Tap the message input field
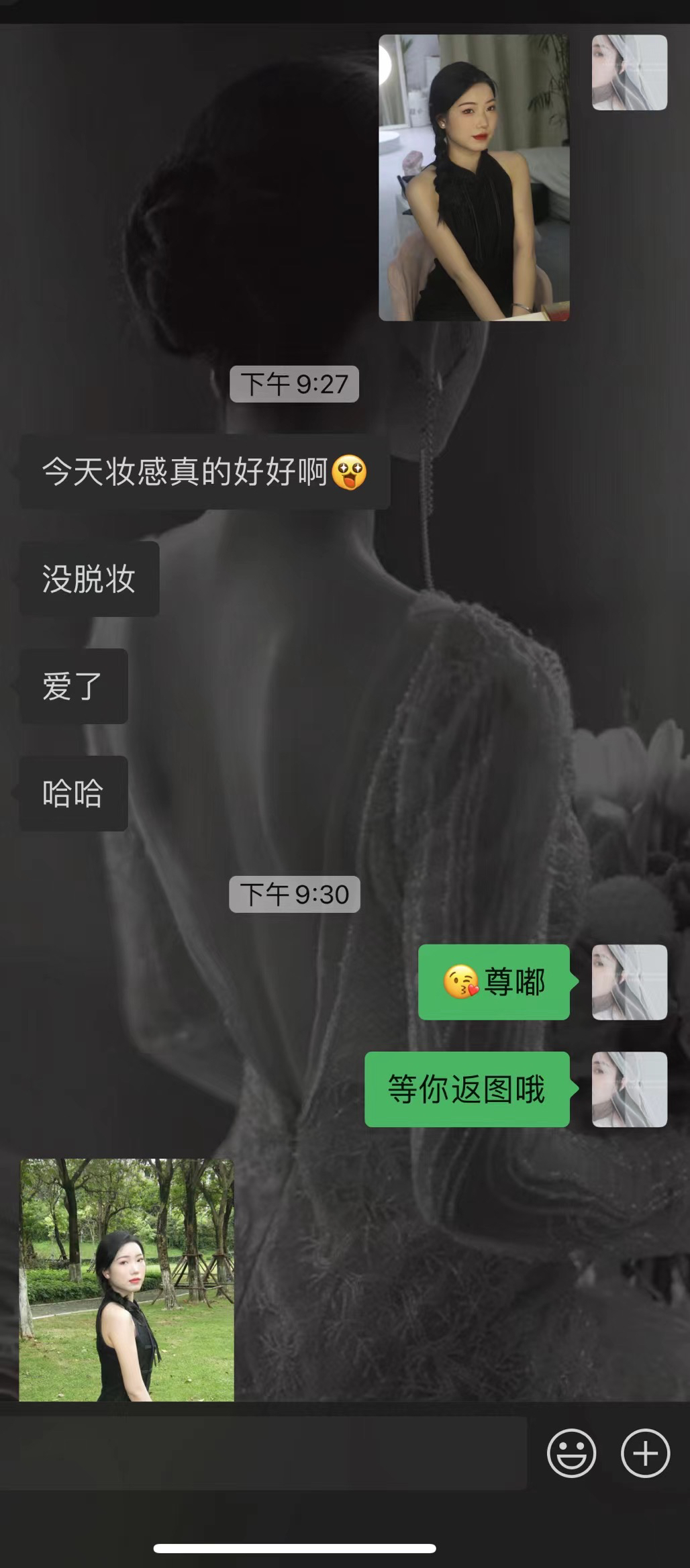This screenshot has height=1568, width=690. 262,1453
